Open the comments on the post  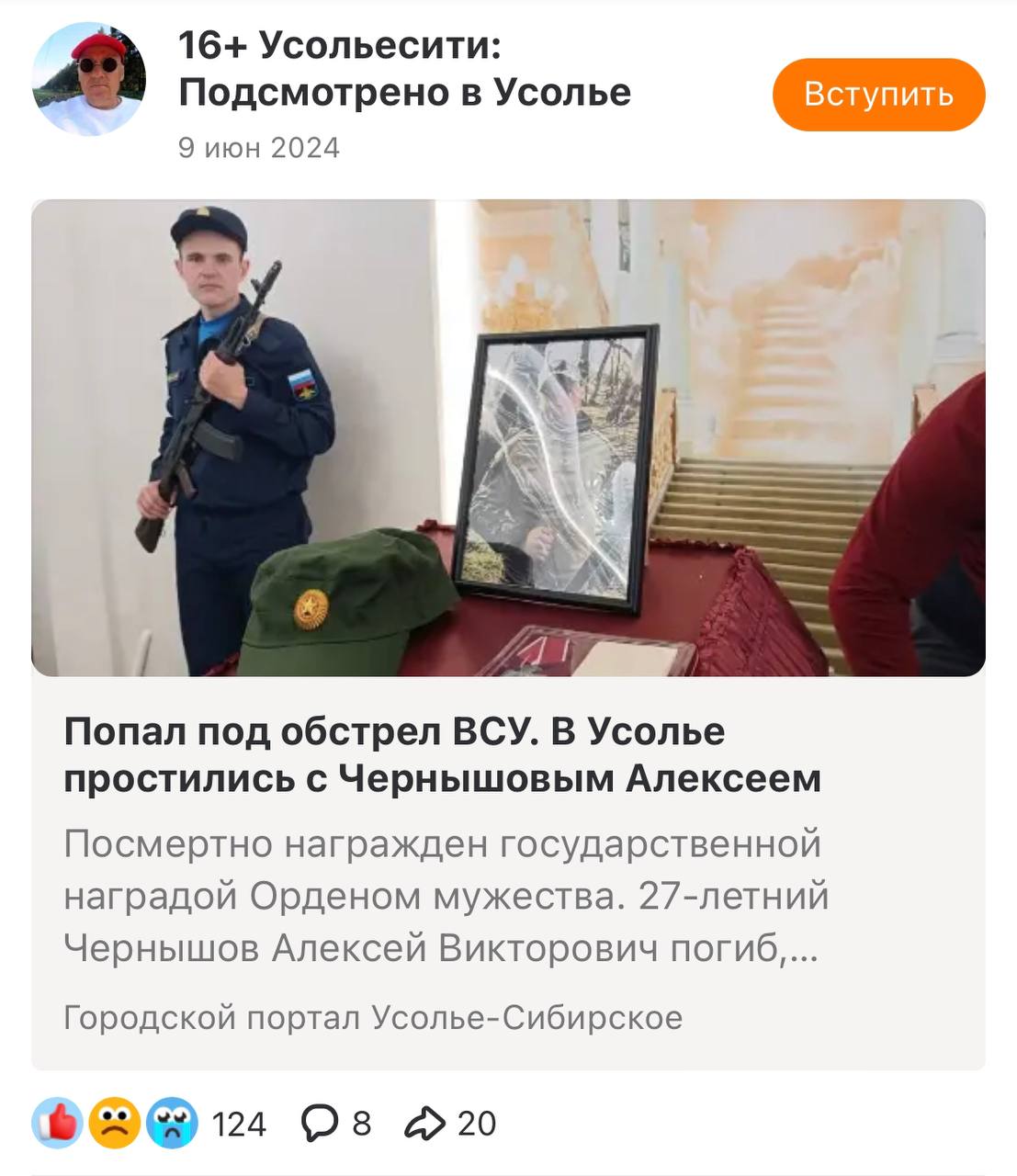pos(337,1123)
